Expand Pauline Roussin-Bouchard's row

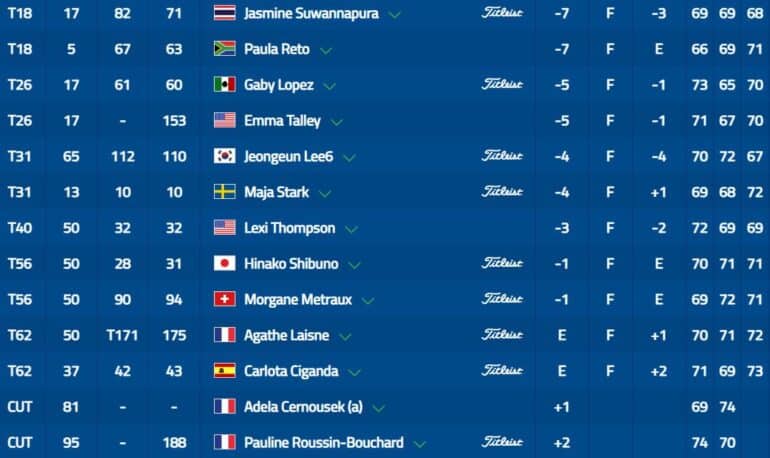[420, 444]
